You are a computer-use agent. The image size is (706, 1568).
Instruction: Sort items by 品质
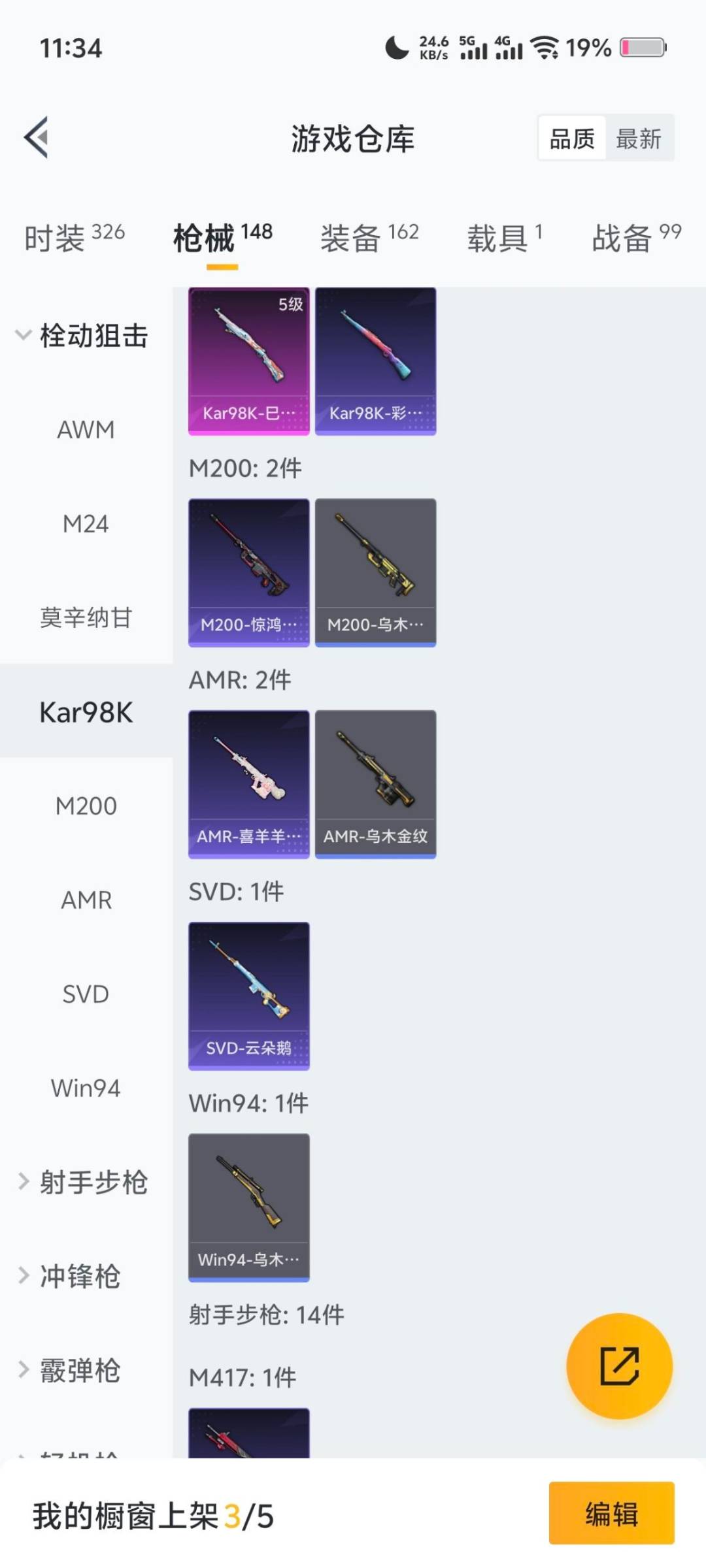tap(572, 139)
